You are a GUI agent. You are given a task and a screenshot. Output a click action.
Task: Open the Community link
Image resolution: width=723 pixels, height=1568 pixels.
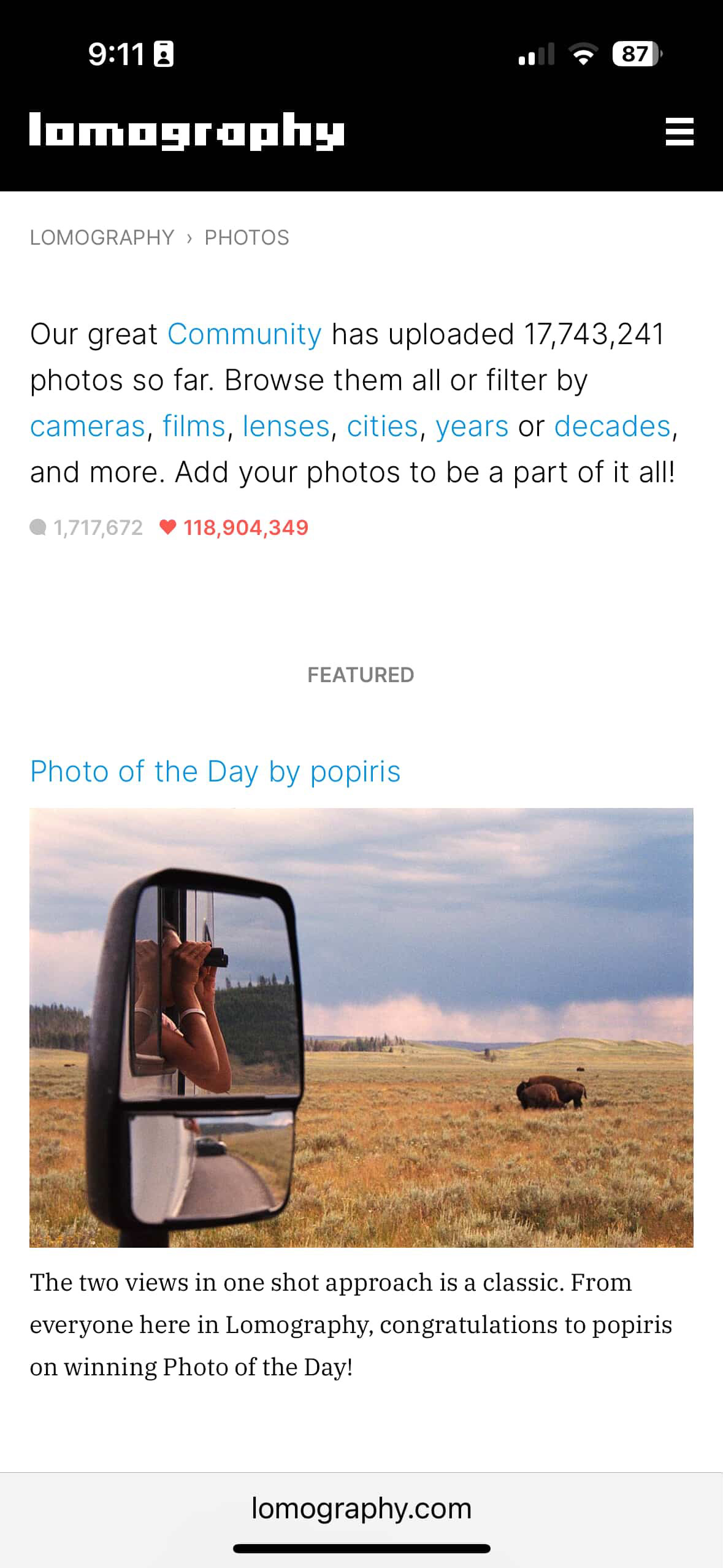coord(244,334)
